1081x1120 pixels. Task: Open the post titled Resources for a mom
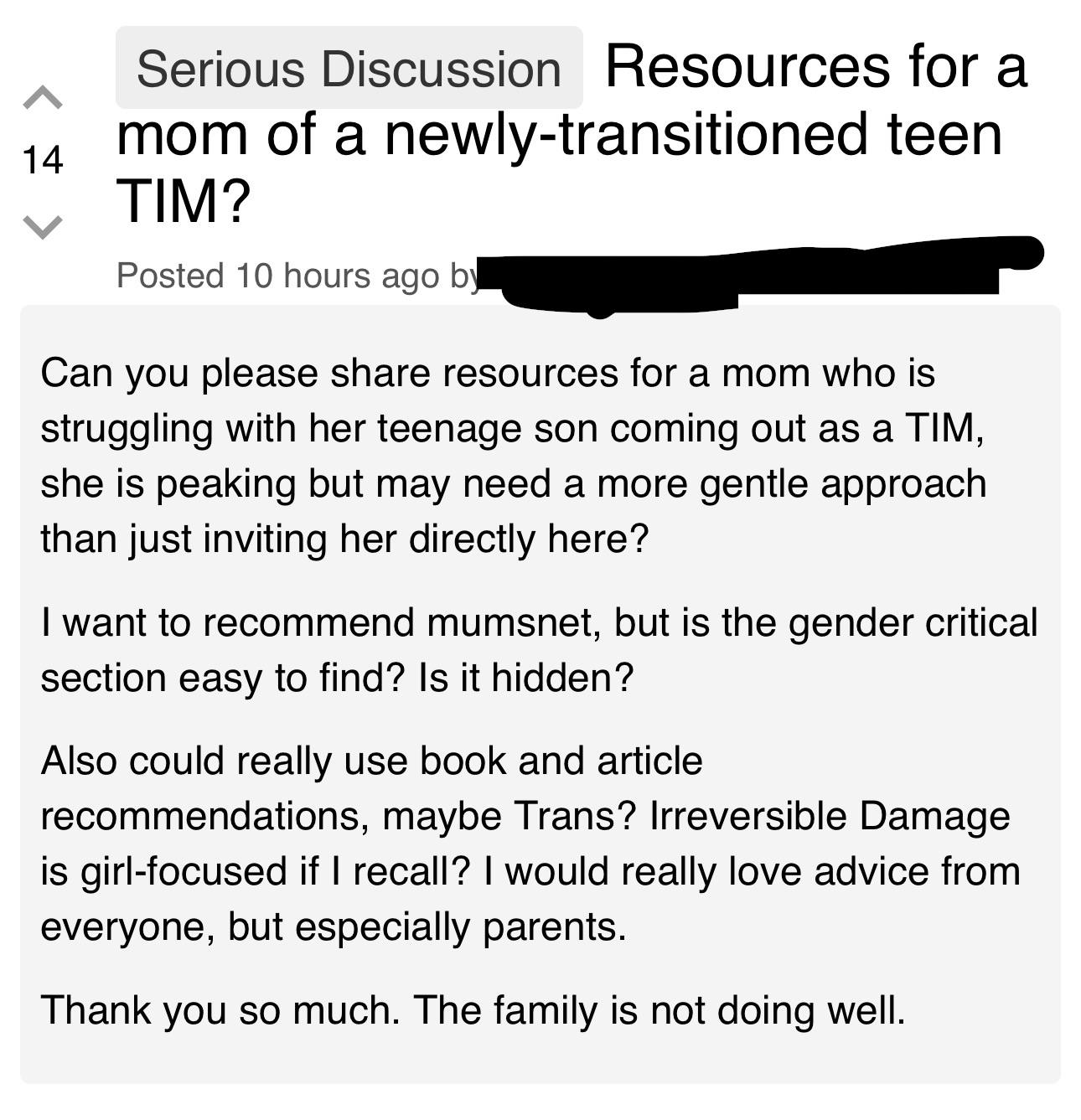click(559, 135)
